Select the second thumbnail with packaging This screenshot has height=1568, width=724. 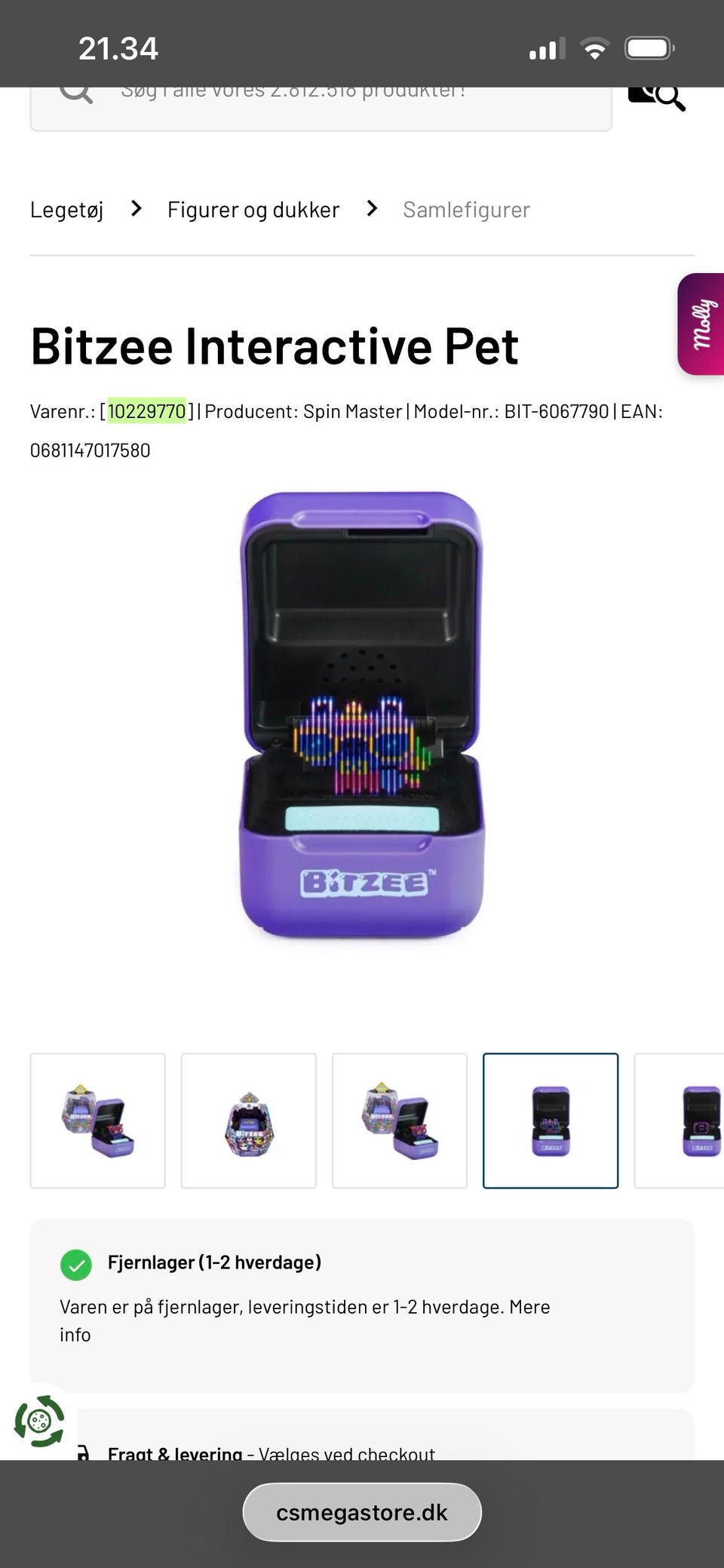tap(249, 1121)
